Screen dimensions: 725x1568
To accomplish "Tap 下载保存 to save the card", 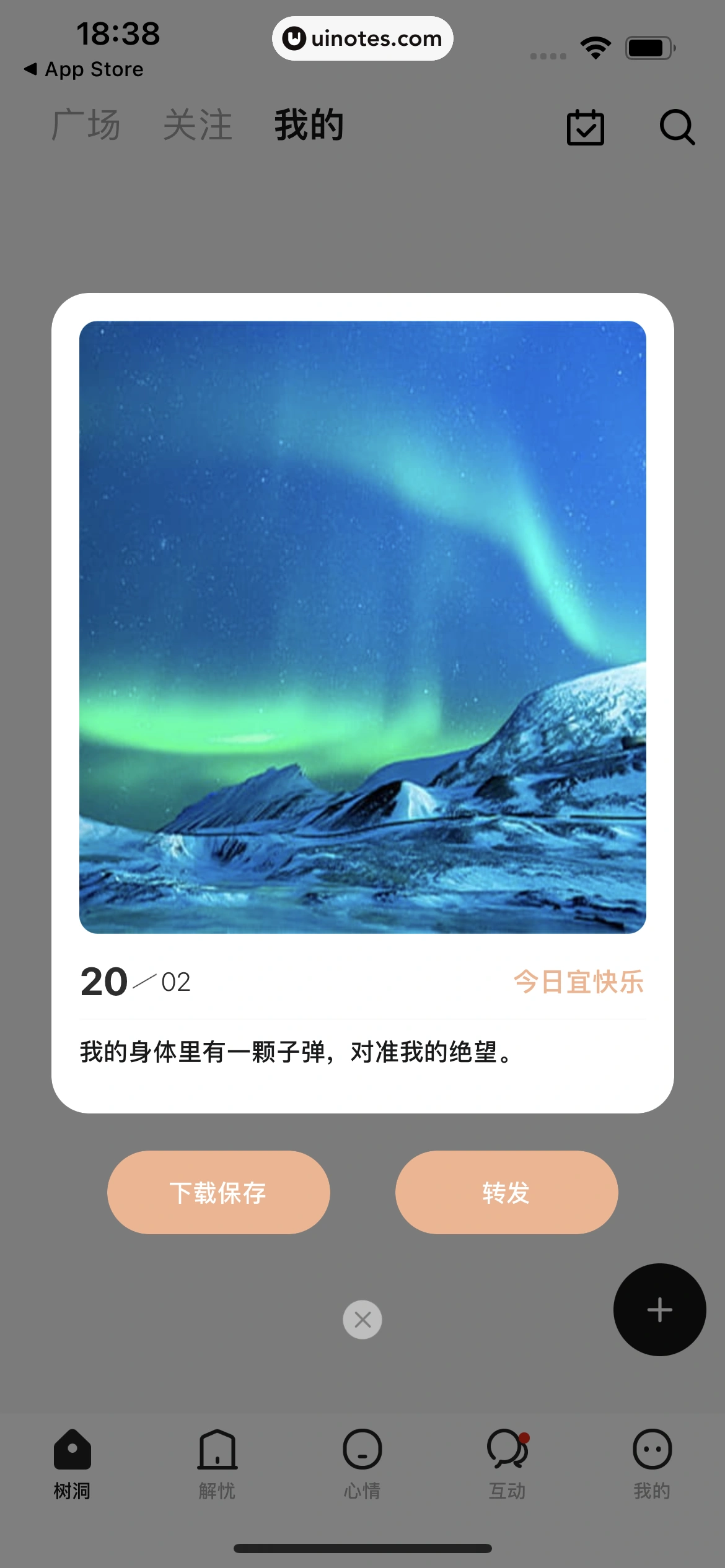I will 218,1192.
